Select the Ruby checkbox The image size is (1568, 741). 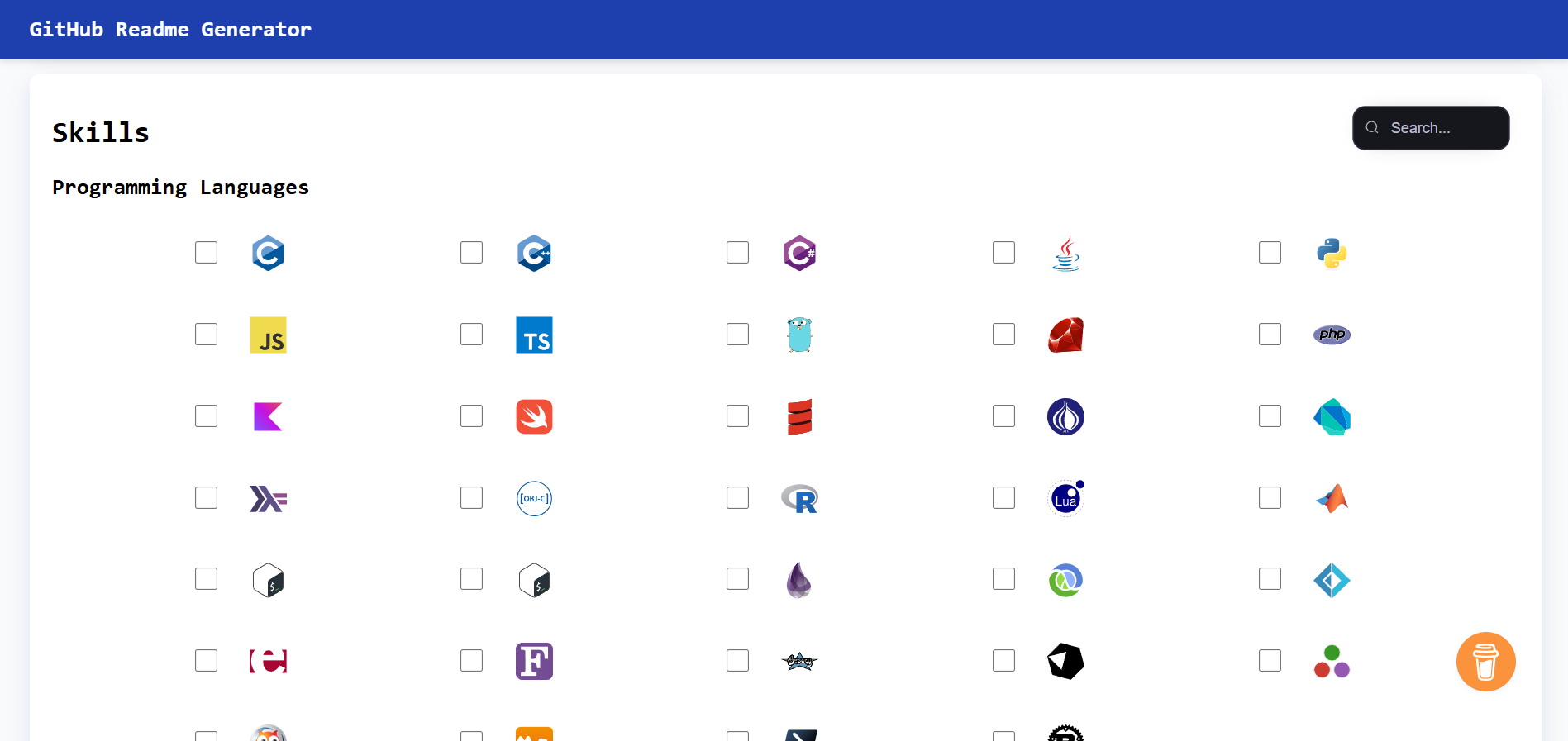point(1003,335)
